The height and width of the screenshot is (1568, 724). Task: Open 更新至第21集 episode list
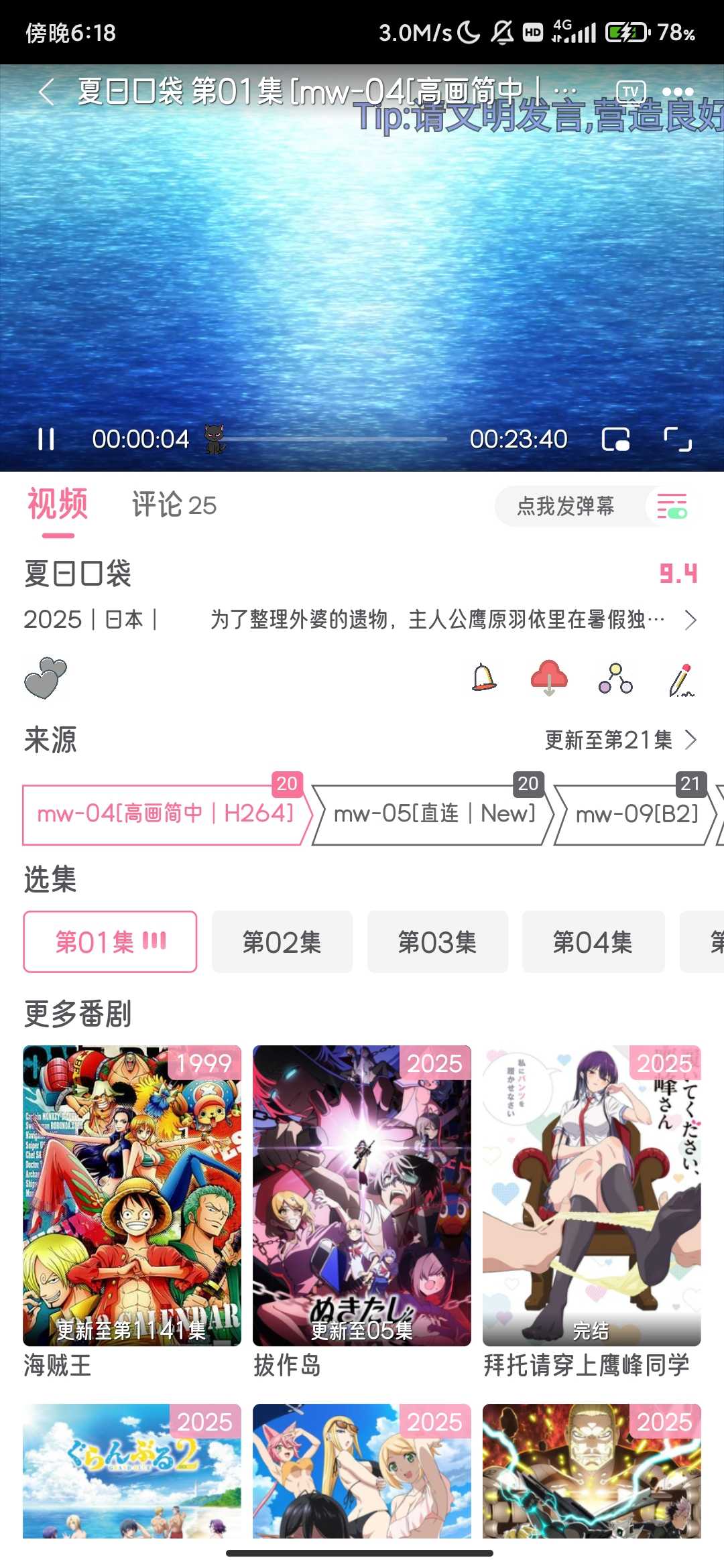(x=620, y=740)
